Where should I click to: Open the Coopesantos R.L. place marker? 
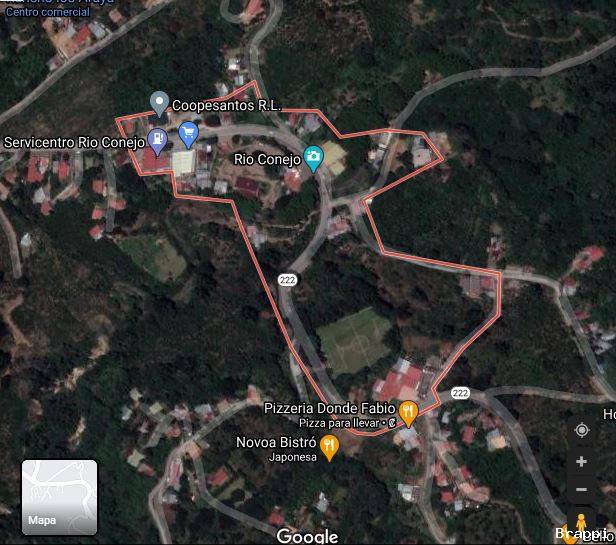[x=158, y=102]
